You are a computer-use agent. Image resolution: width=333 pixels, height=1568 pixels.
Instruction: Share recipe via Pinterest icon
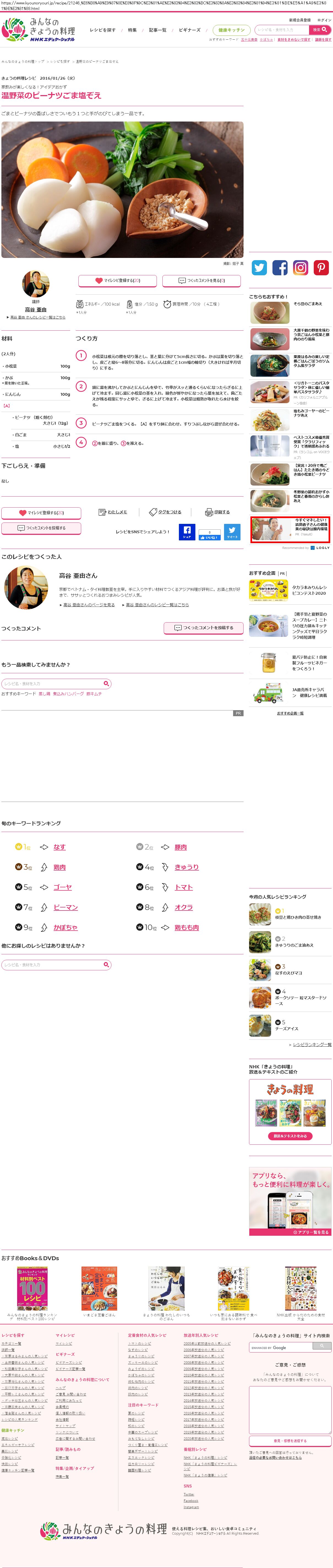pyautogui.click(x=321, y=267)
